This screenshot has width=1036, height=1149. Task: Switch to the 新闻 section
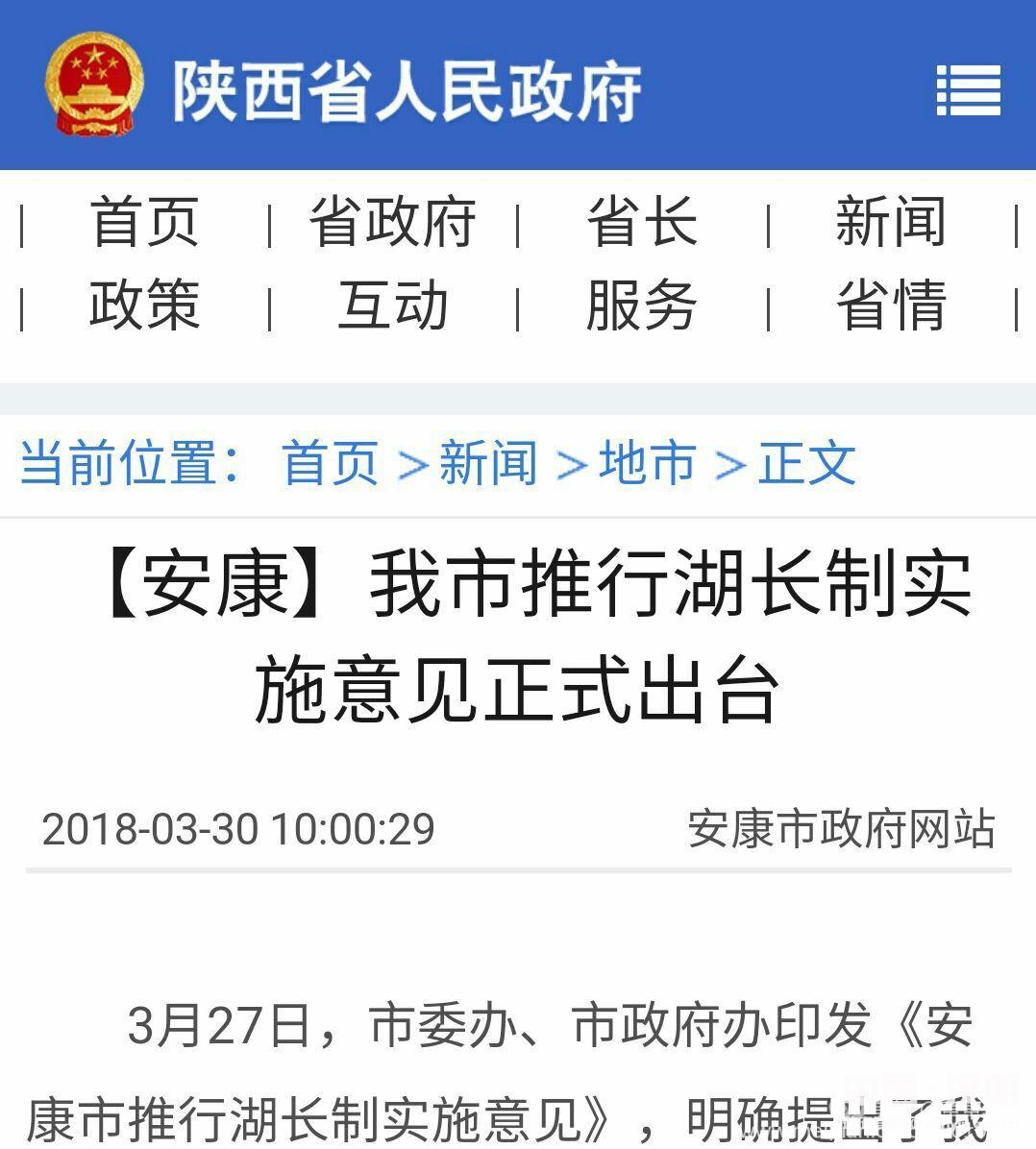point(890,222)
